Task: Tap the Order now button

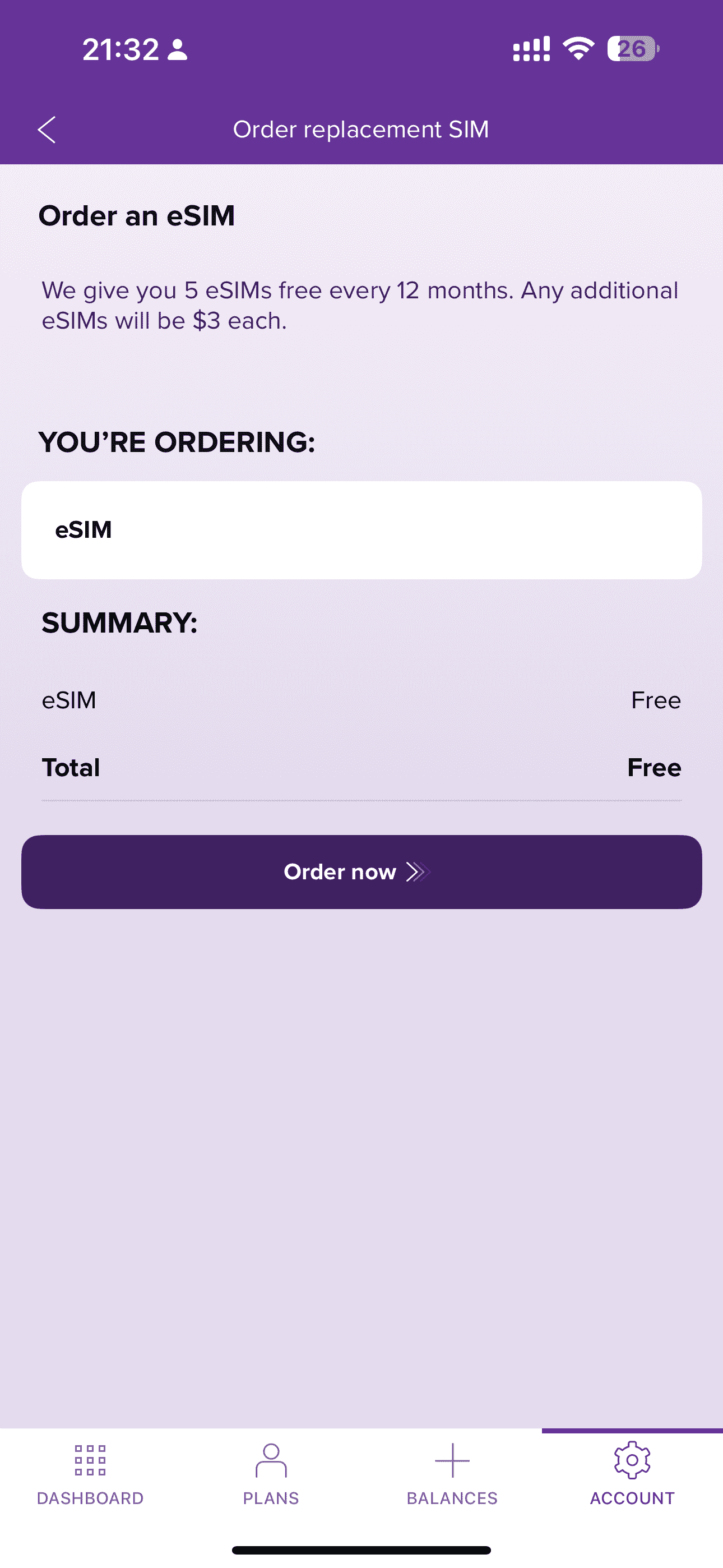Action: pyautogui.click(x=361, y=871)
